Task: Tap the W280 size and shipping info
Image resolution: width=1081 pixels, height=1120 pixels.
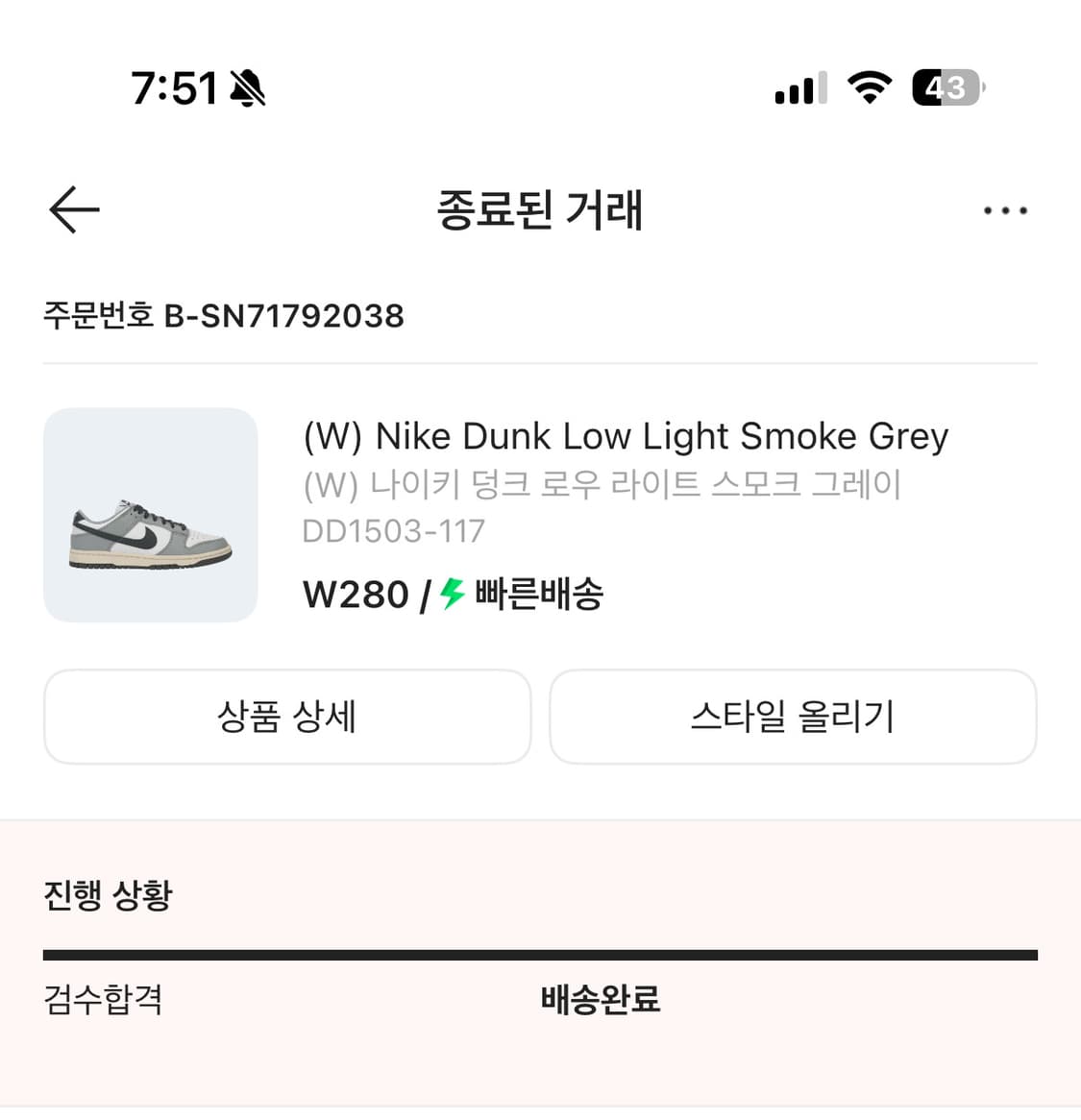Action: point(356,594)
